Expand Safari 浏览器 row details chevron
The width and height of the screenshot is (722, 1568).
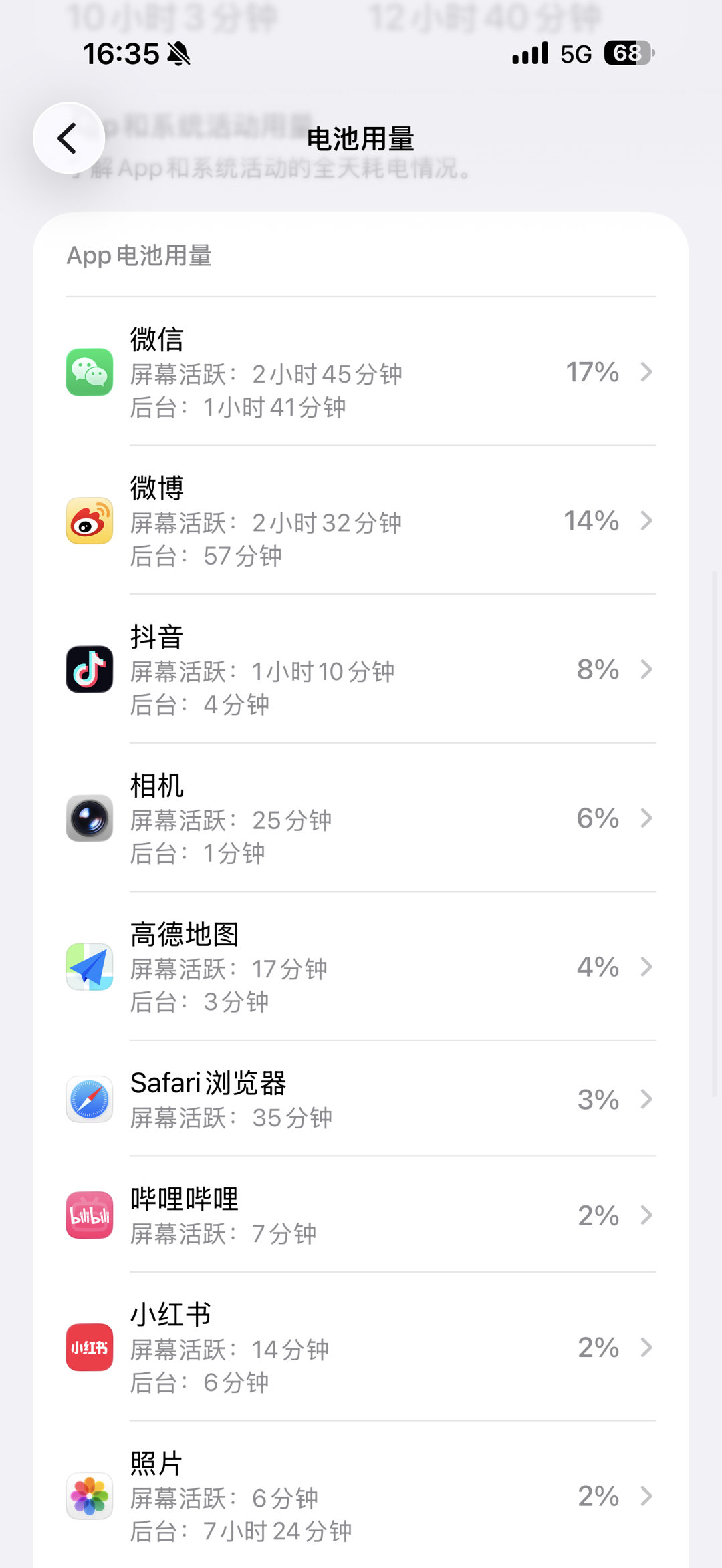point(646,1100)
